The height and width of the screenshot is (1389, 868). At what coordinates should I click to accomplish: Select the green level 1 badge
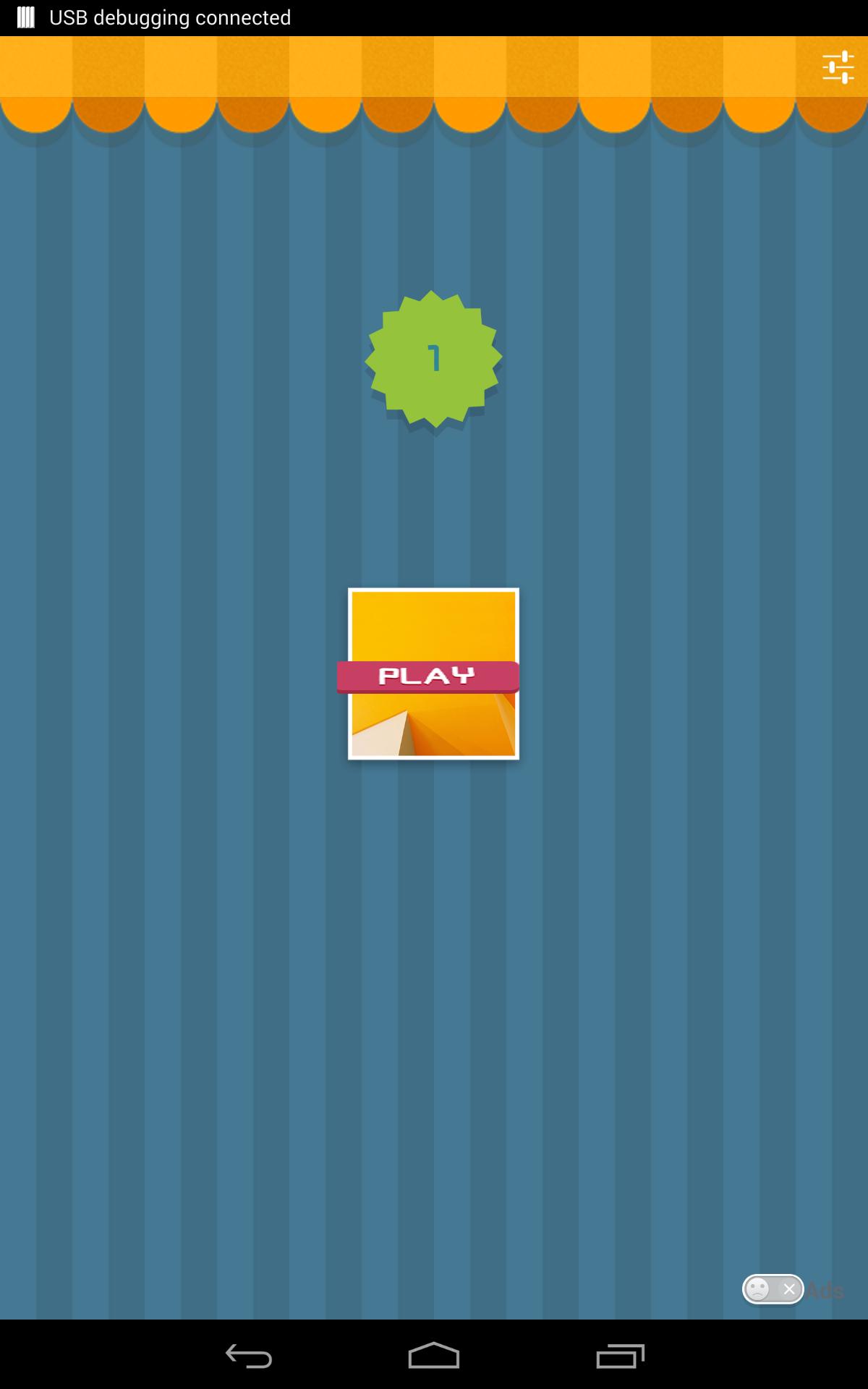[433, 360]
